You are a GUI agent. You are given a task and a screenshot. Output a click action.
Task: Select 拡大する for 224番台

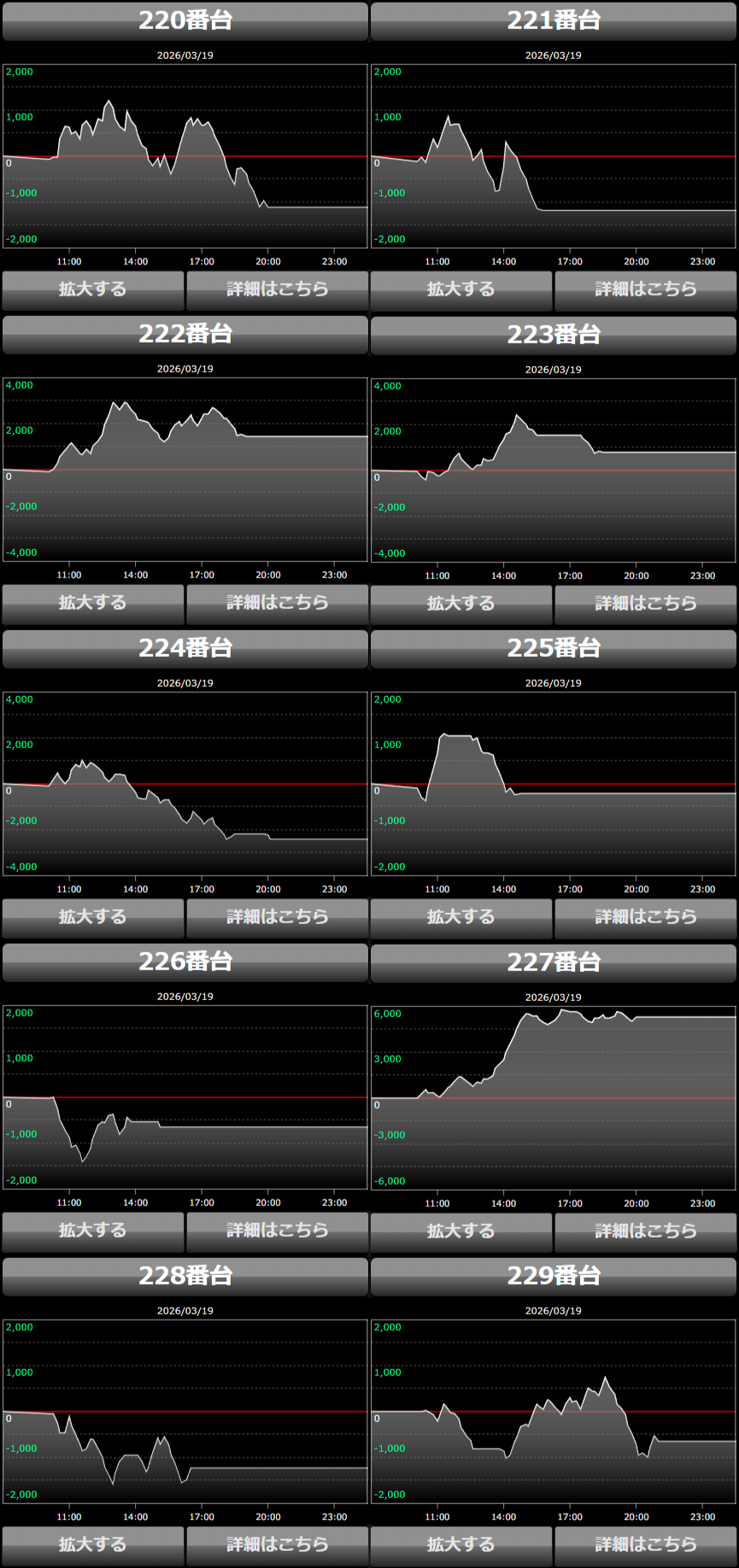[92, 917]
